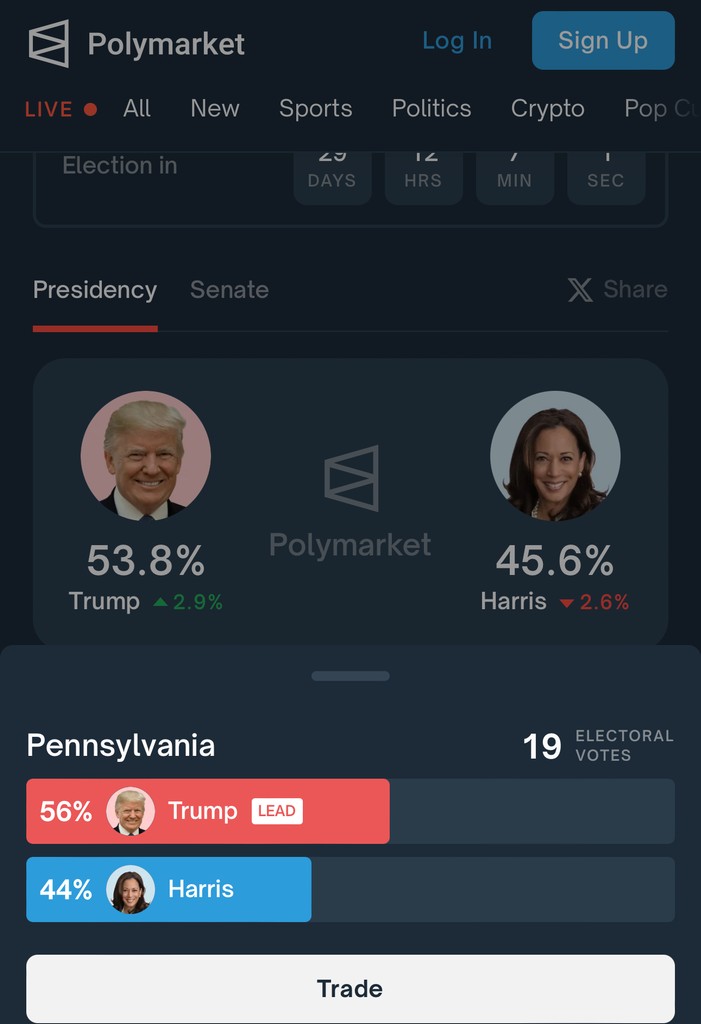Open the Log In link
Image resolution: width=701 pixels, height=1024 pixels.
(457, 41)
